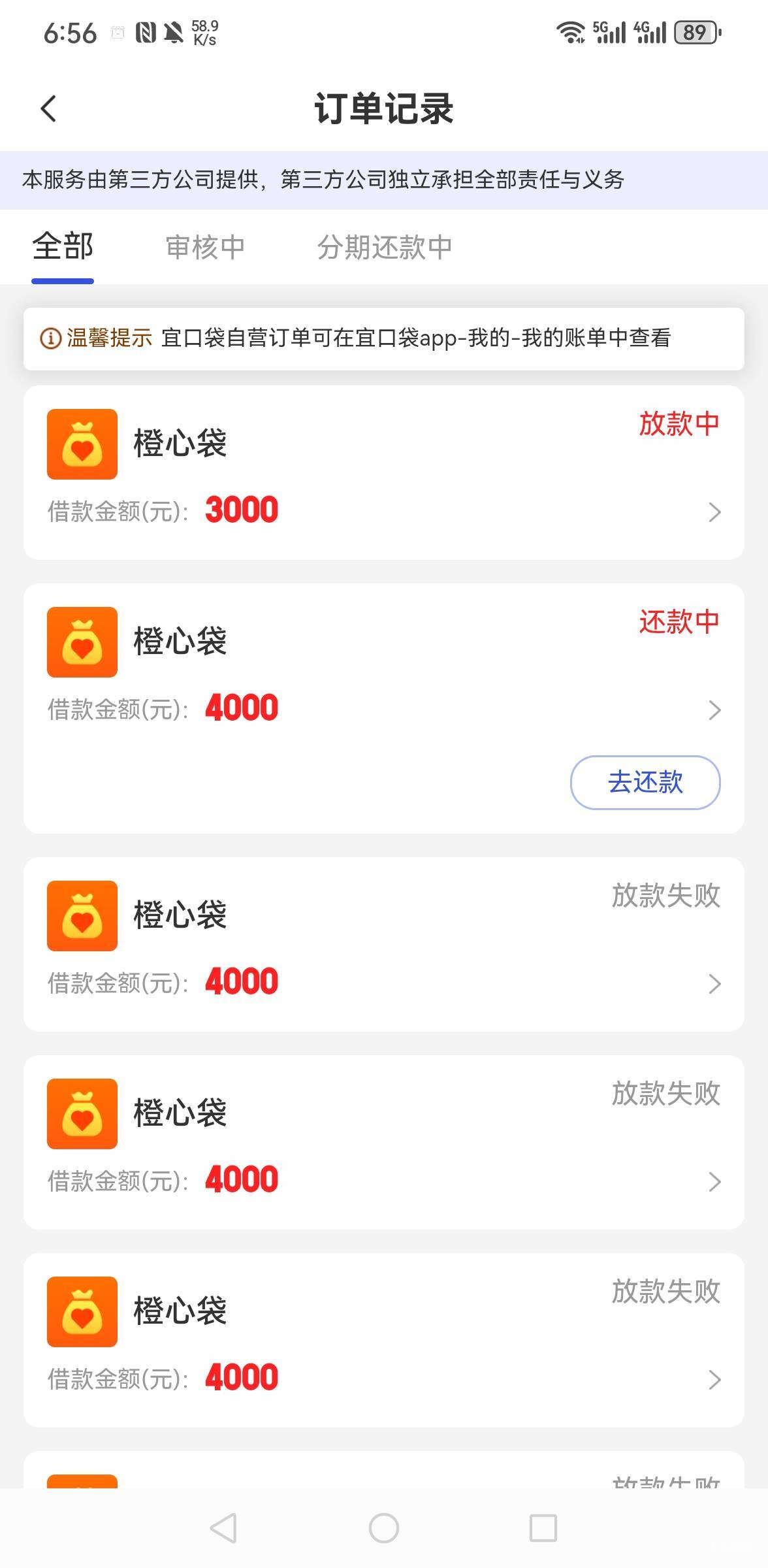Go back from the 订单记录 page

coord(49,108)
